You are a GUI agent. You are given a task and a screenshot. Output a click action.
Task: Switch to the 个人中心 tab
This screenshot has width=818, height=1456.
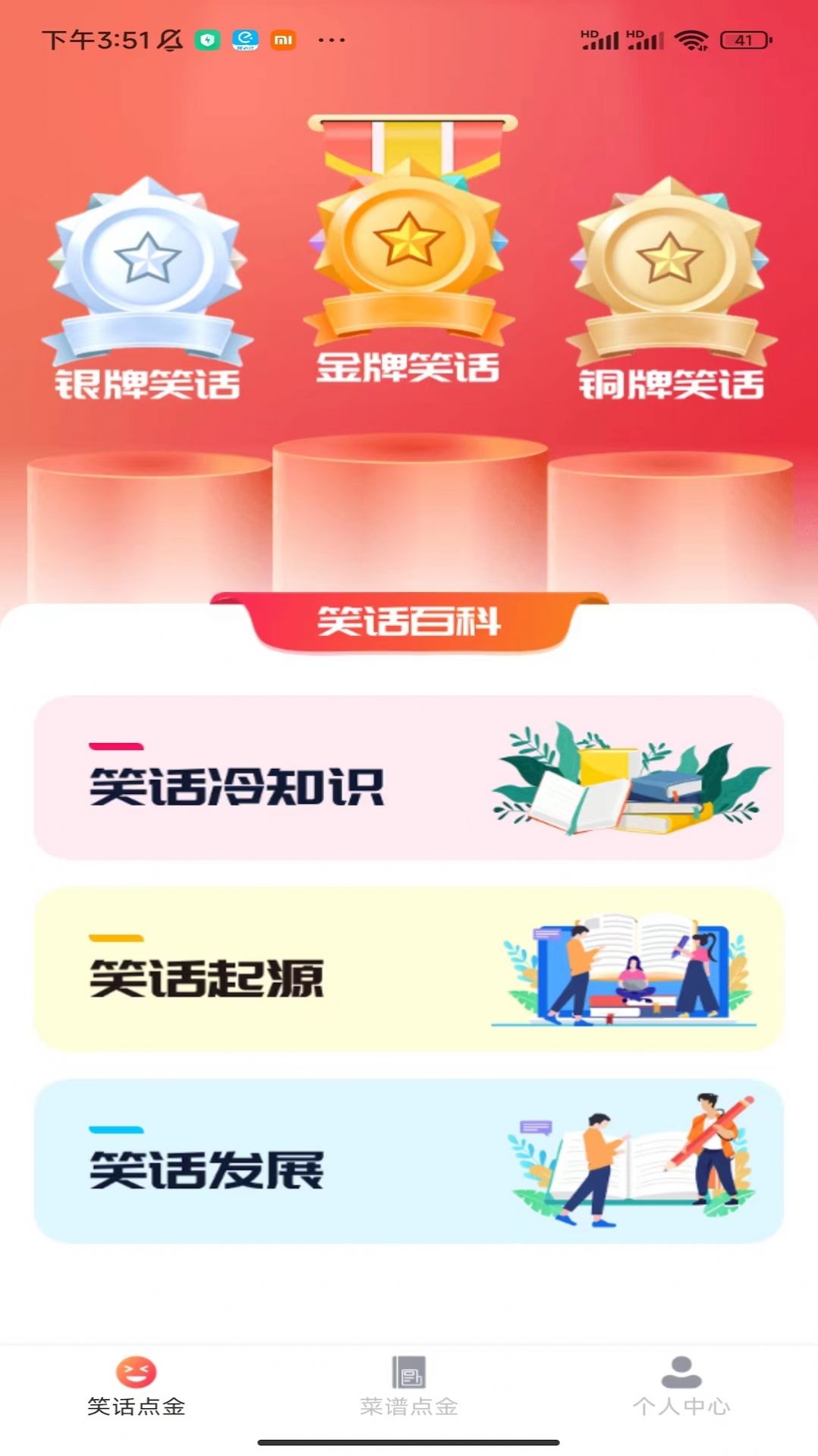pos(681,1386)
